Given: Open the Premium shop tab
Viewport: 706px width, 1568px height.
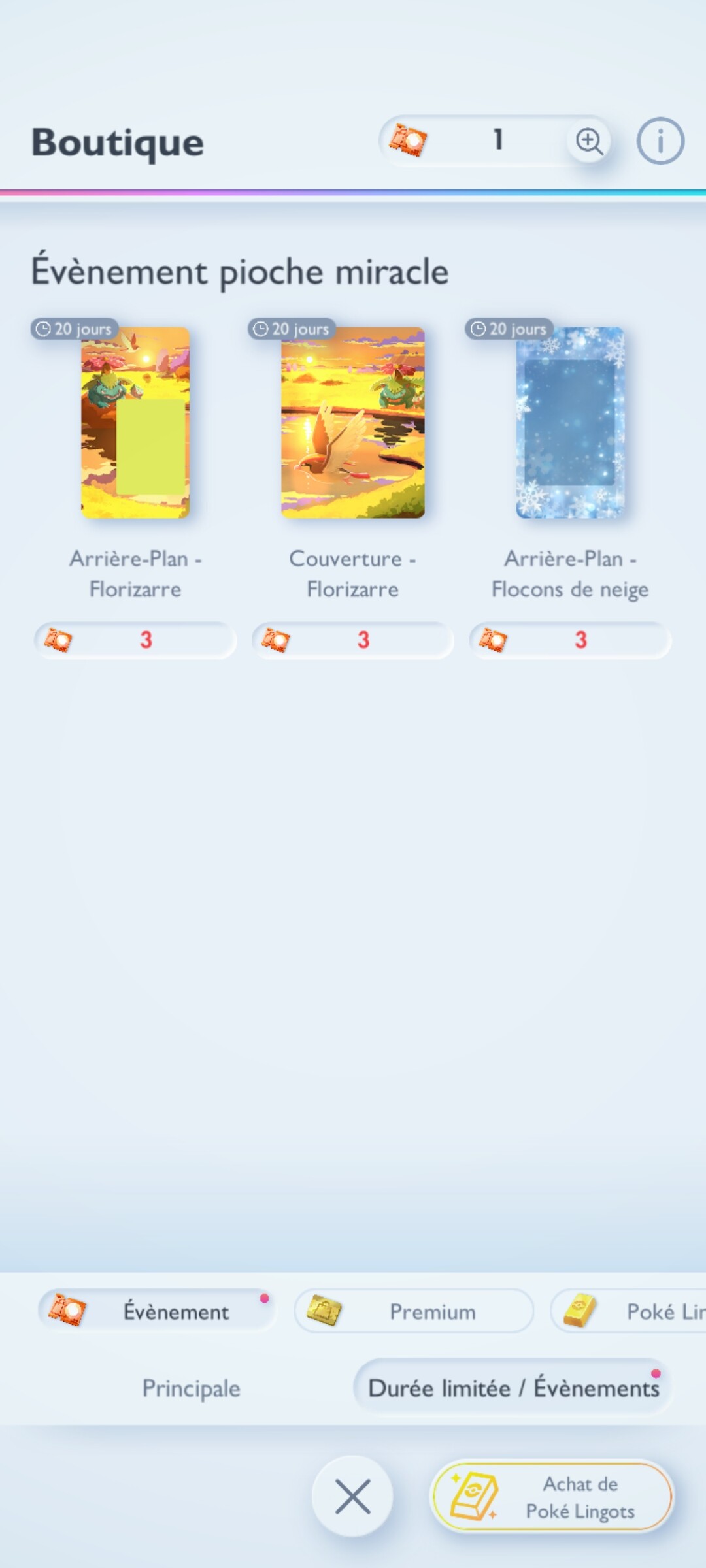Looking at the screenshot, I should click(413, 1311).
